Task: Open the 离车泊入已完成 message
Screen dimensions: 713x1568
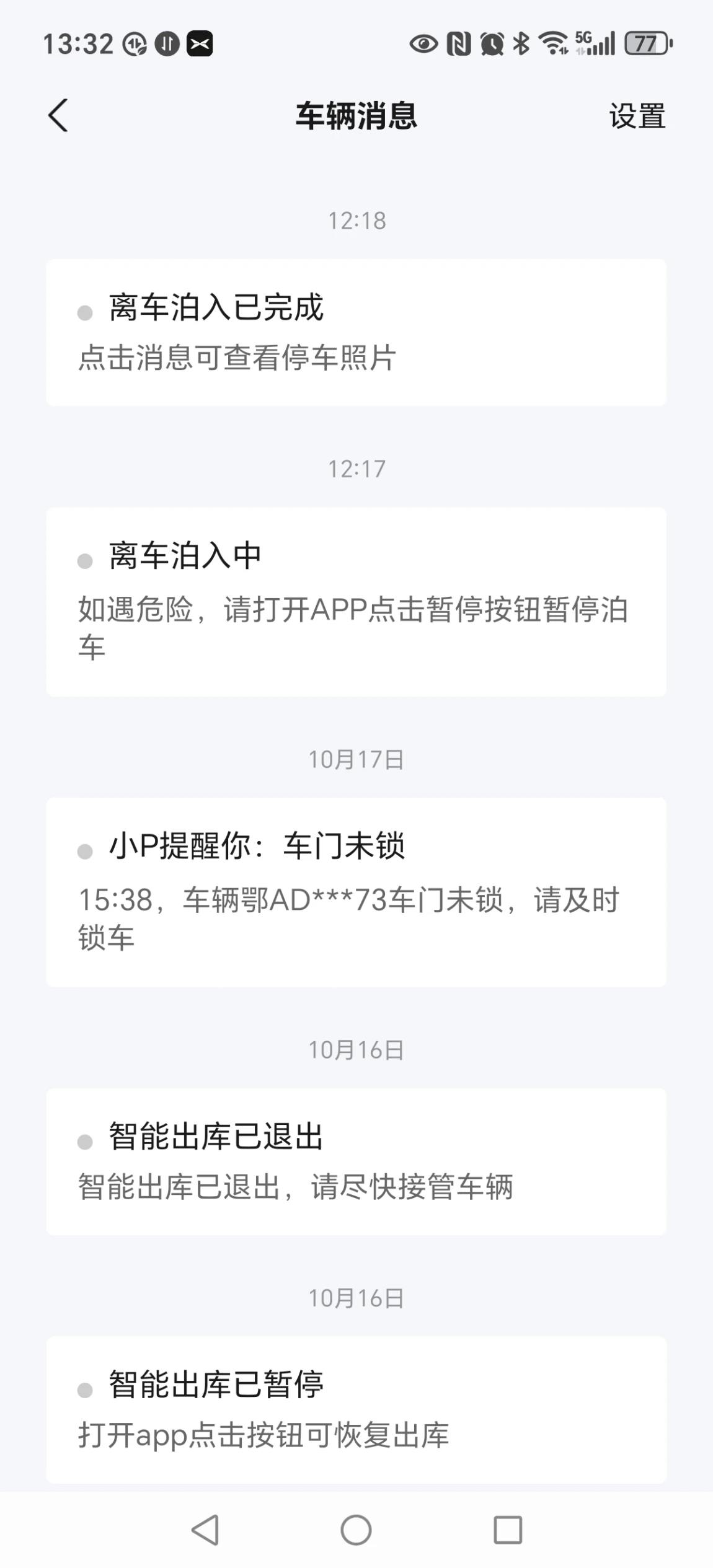Action: point(356,333)
